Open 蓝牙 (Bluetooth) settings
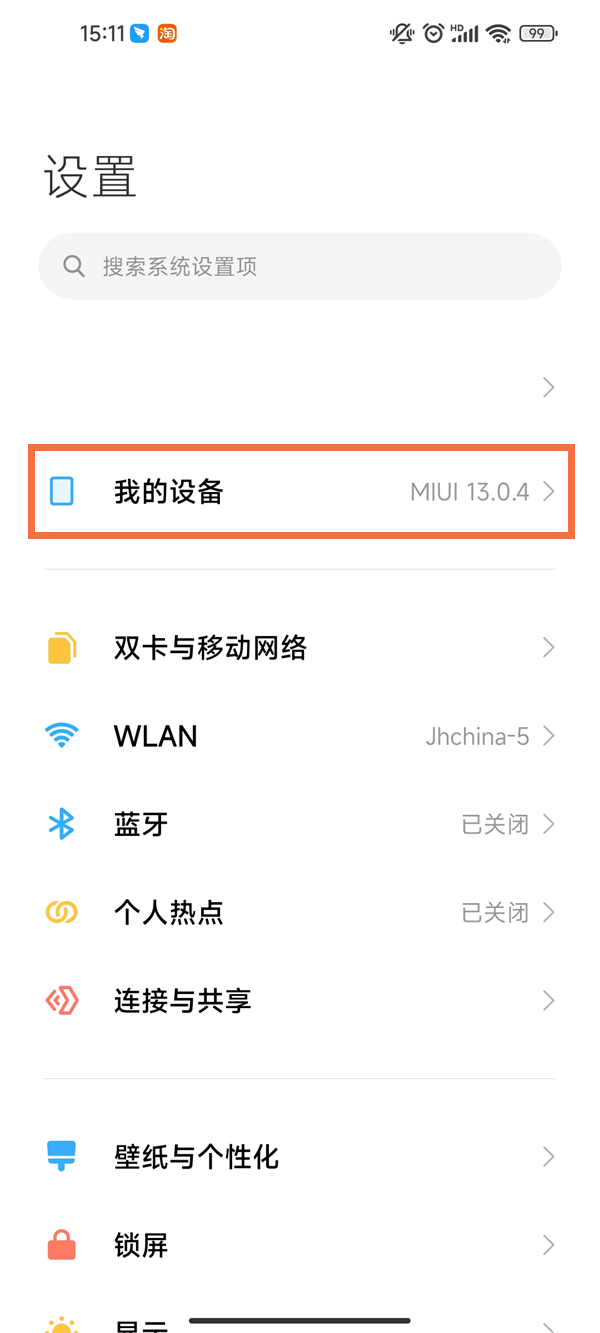This screenshot has width=600, height=1333. tap(300, 824)
